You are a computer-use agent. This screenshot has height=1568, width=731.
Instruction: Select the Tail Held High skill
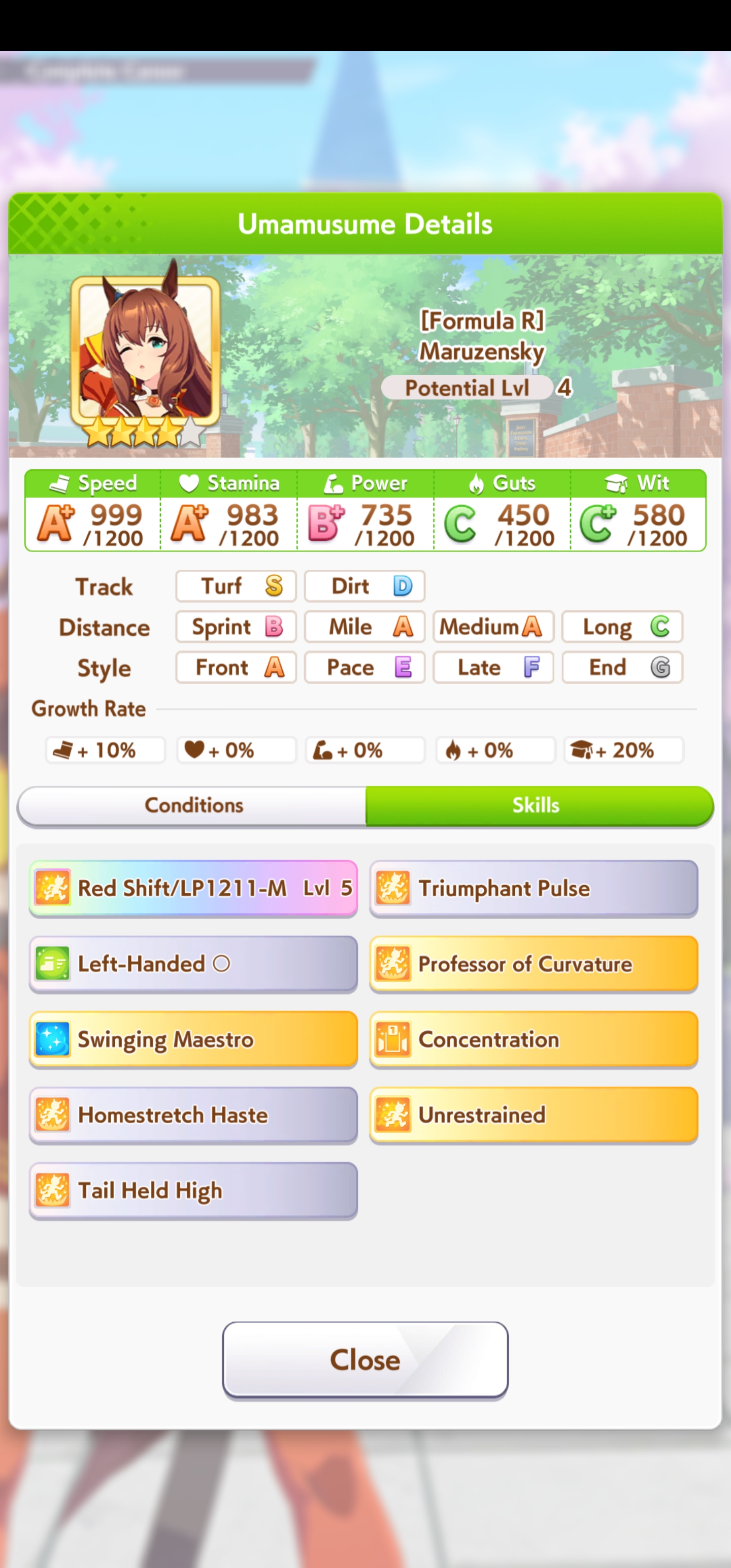(x=193, y=1190)
